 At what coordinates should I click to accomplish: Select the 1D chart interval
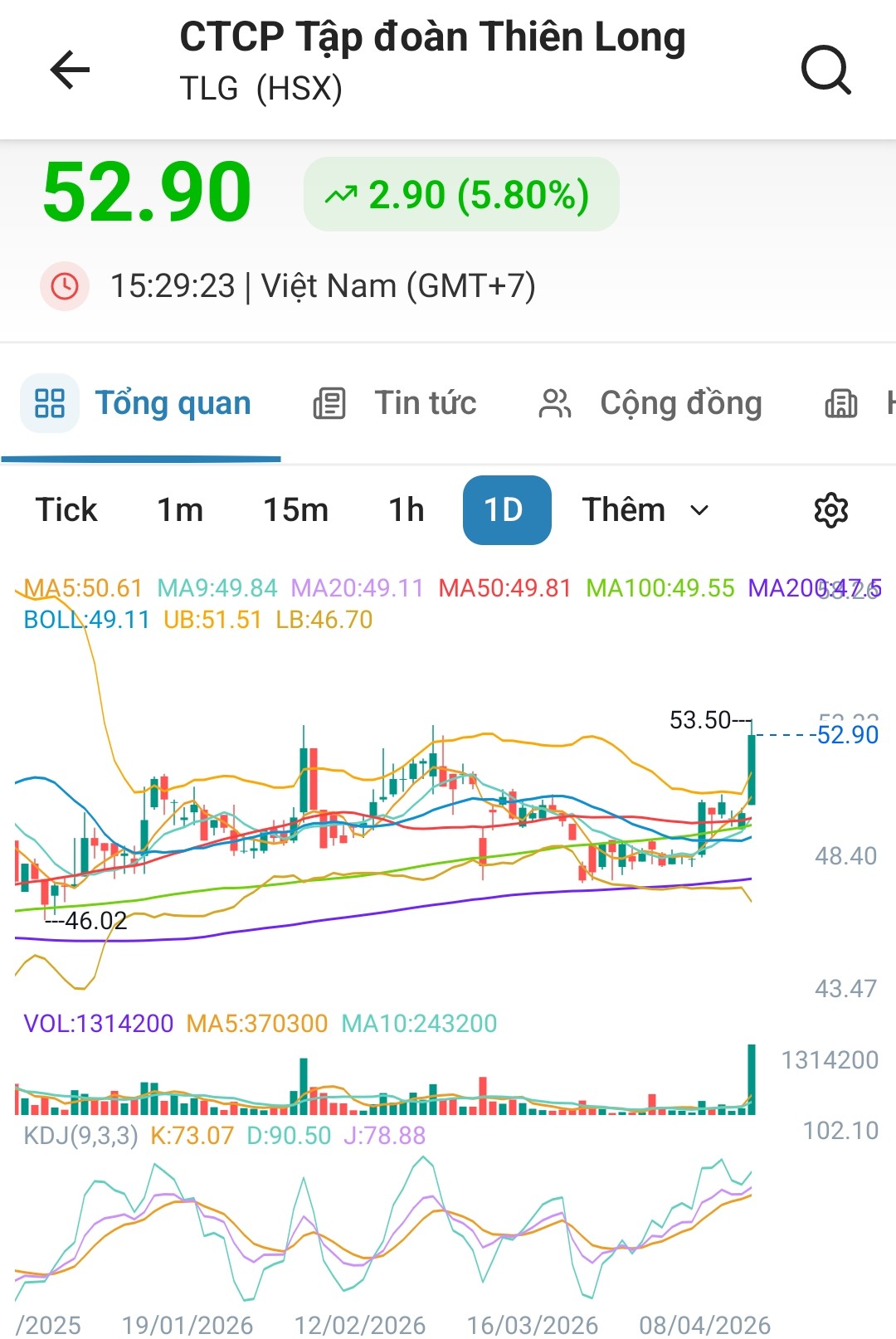506,509
